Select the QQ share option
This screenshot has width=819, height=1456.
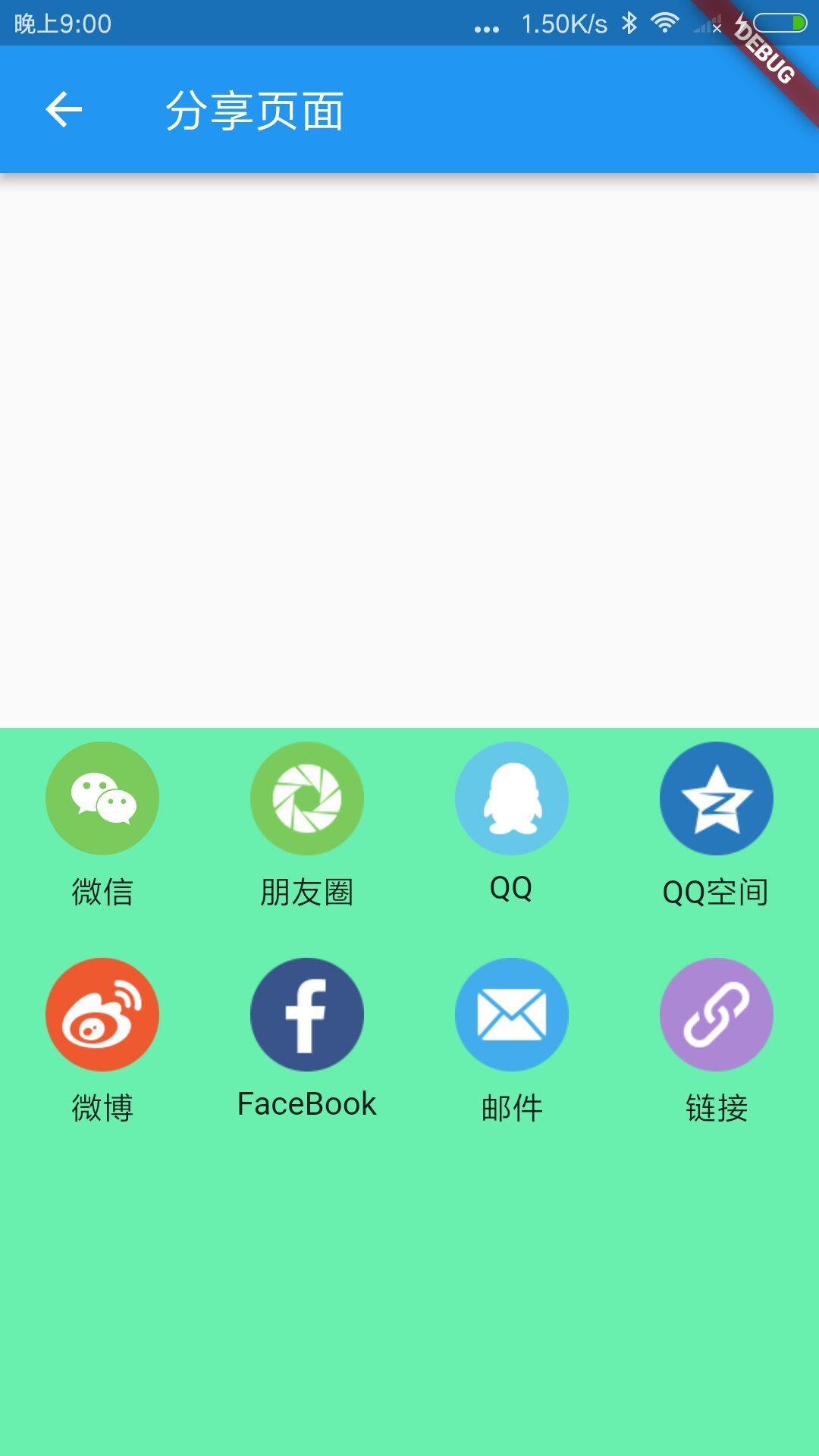click(x=512, y=799)
